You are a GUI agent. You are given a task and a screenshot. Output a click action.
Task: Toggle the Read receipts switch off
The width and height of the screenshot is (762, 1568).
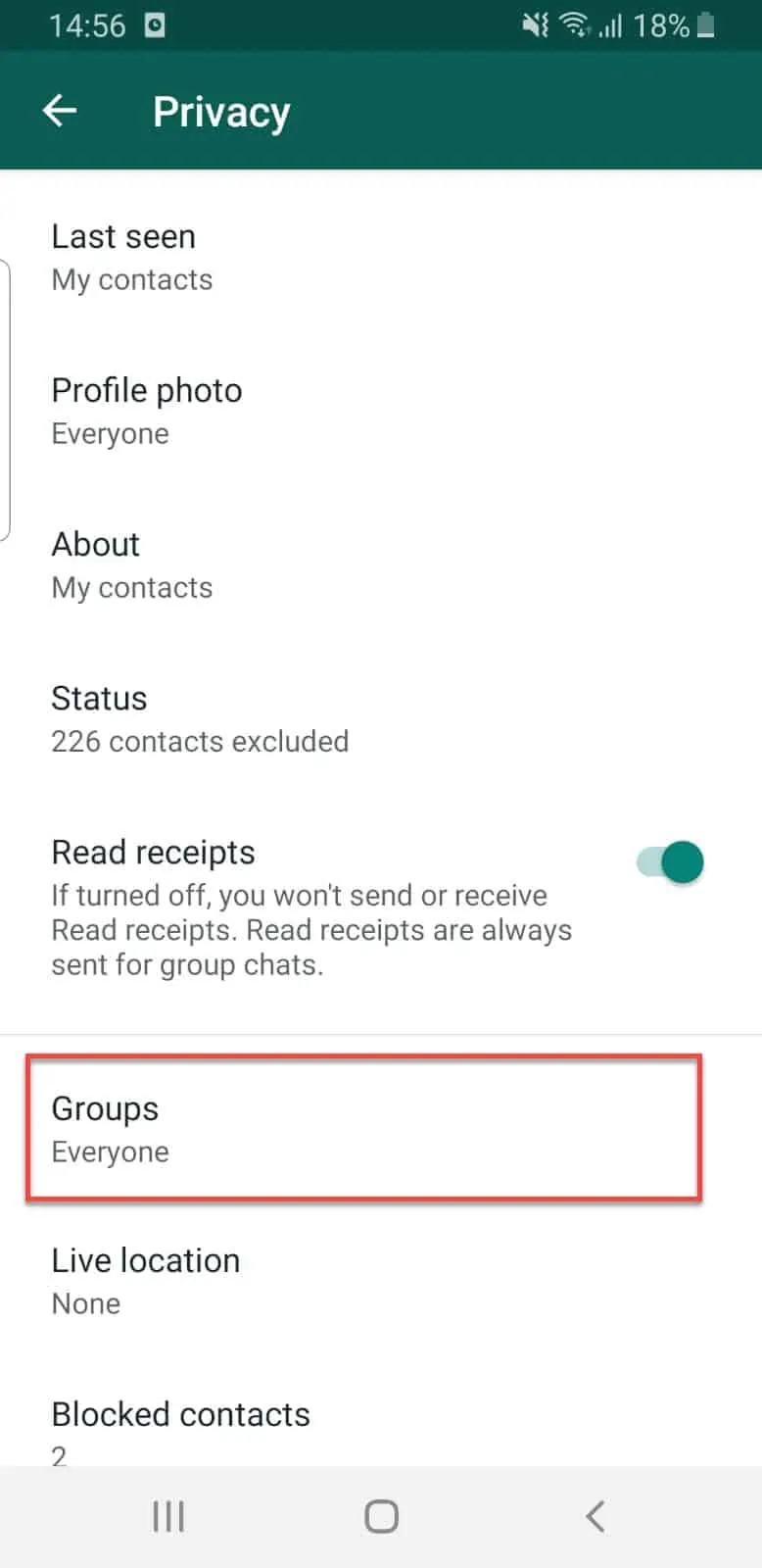(x=671, y=862)
